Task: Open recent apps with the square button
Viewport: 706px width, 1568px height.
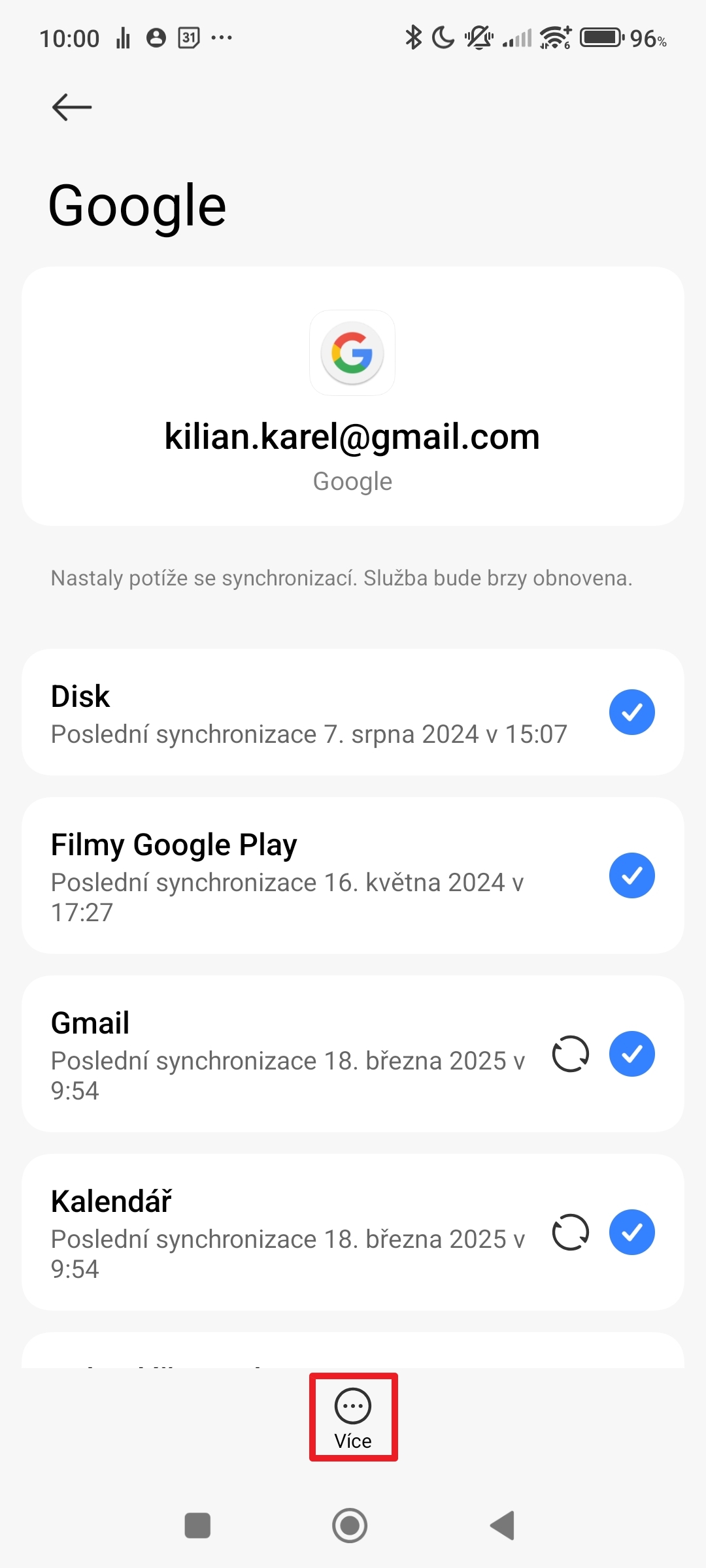Action: click(197, 1526)
